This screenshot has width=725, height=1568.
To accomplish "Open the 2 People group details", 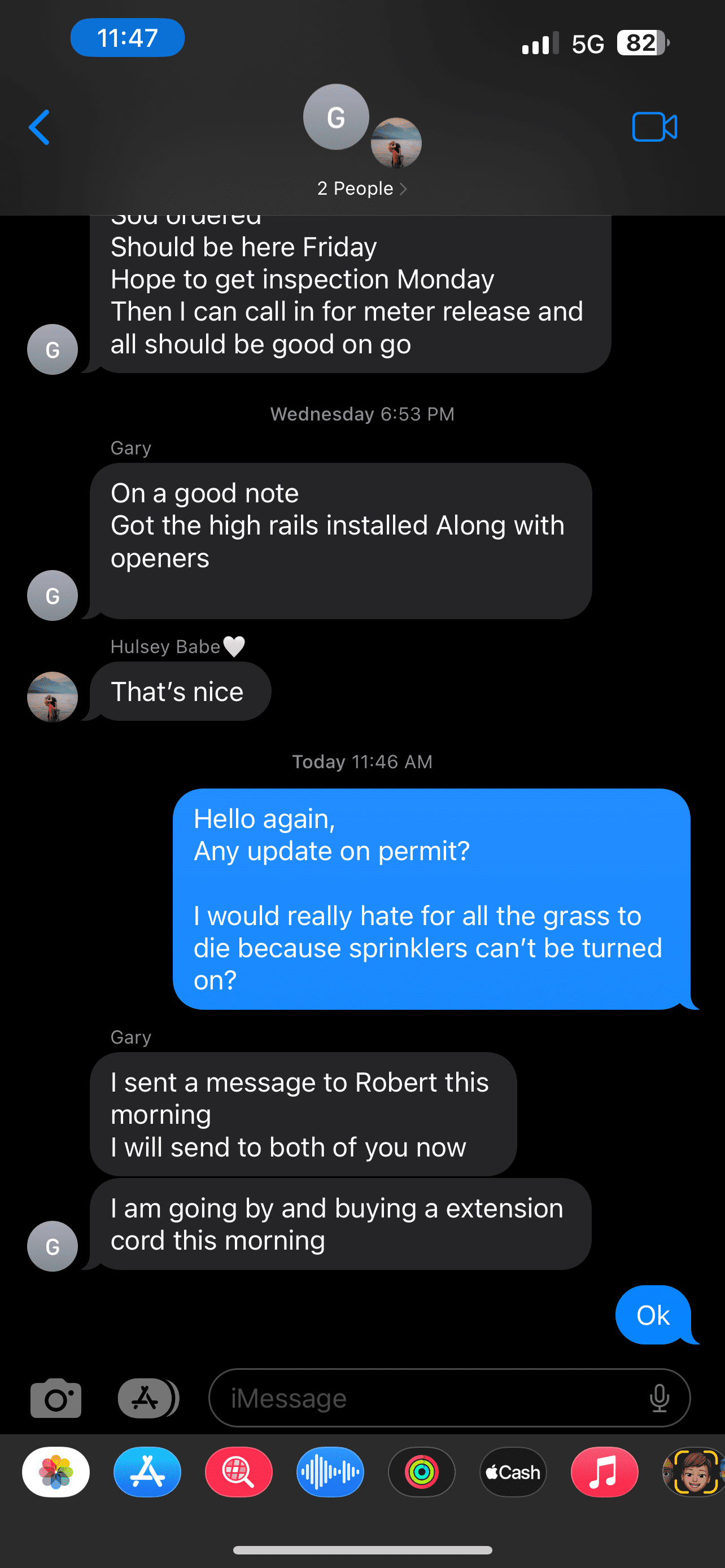I will coord(361,189).
